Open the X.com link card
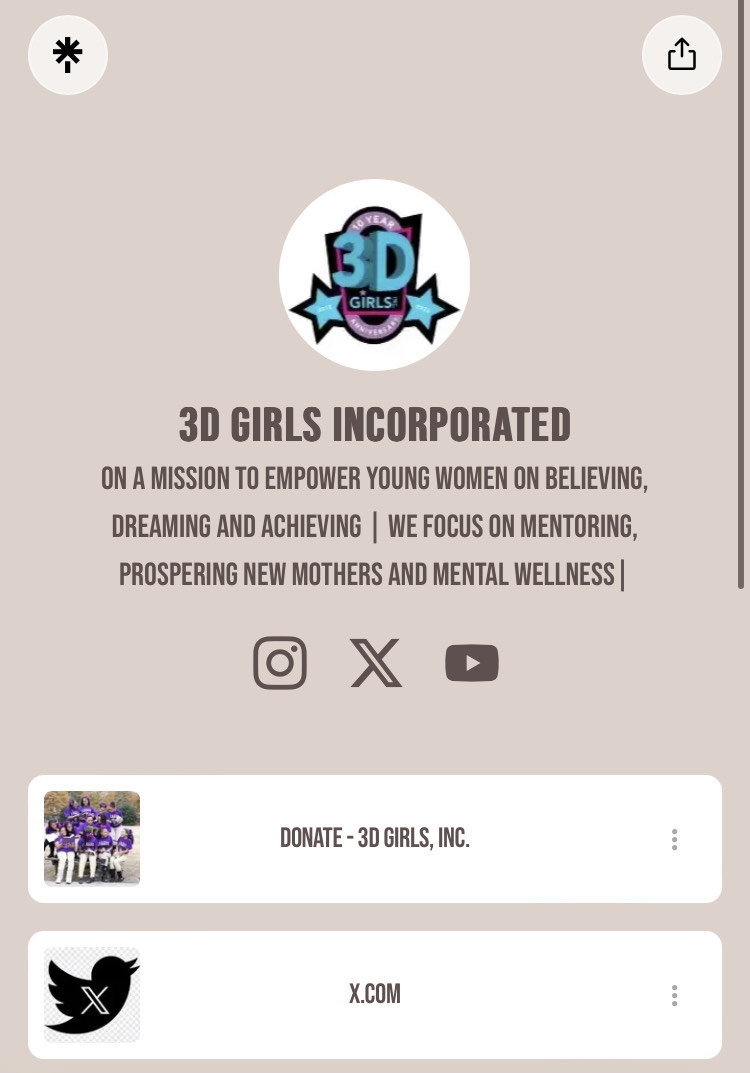 [x=374, y=995]
